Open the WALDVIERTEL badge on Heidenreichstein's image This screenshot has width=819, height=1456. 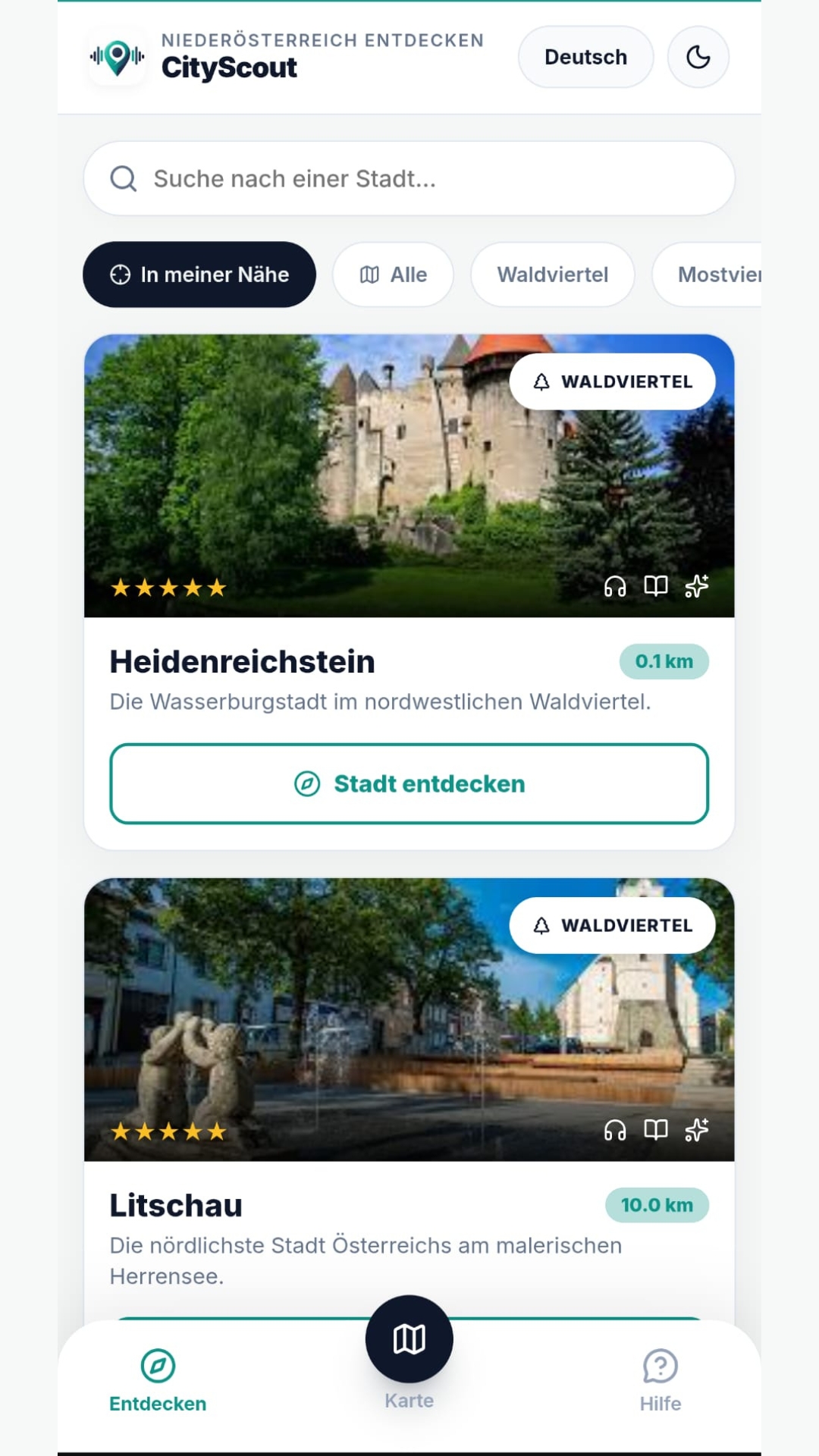(x=612, y=381)
